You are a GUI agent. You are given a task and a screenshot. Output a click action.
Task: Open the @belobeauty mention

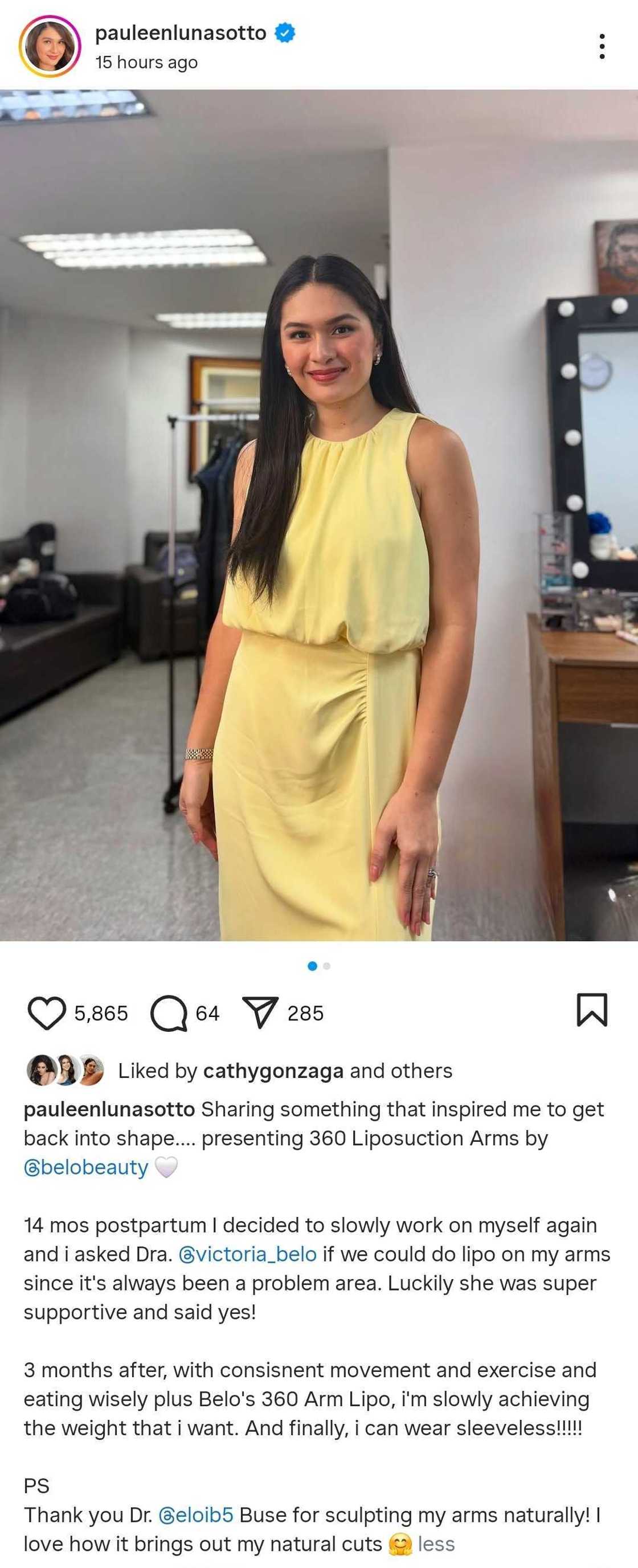[x=86, y=1167]
